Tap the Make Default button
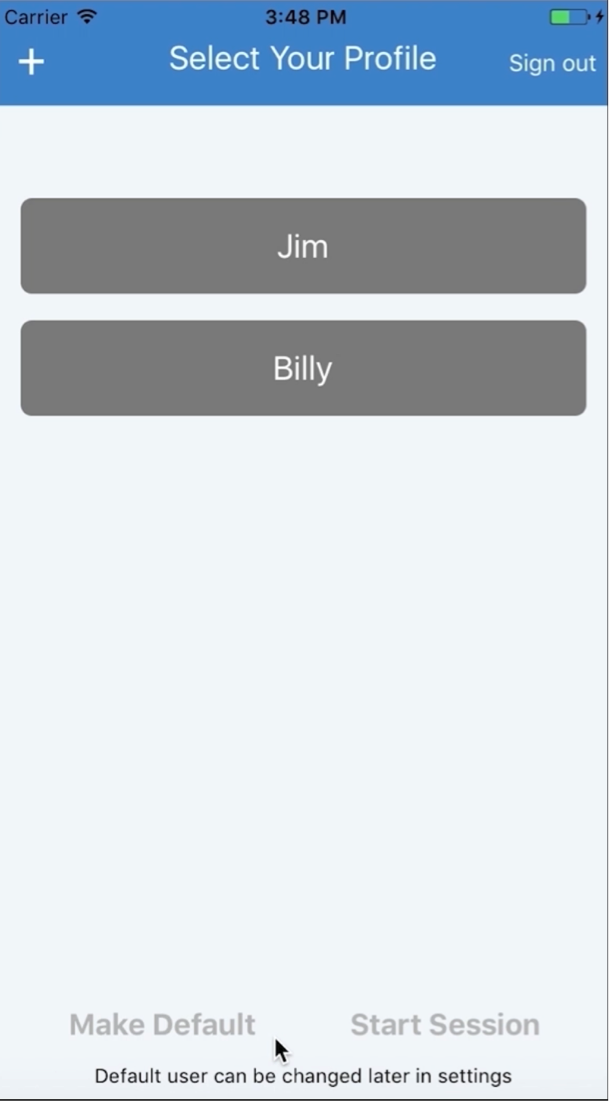 point(162,1024)
